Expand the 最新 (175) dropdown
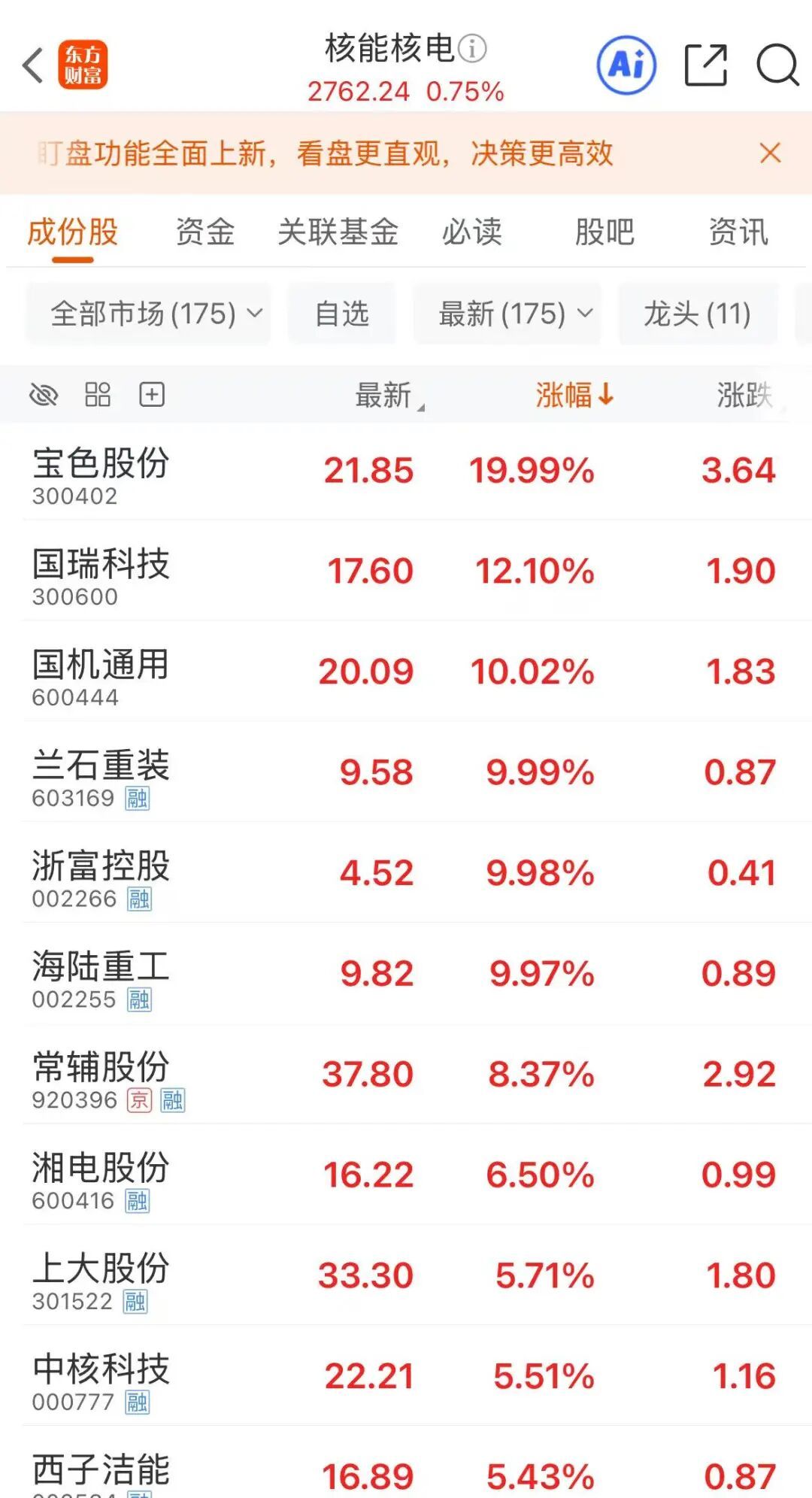 pyautogui.click(x=507, y=314)
